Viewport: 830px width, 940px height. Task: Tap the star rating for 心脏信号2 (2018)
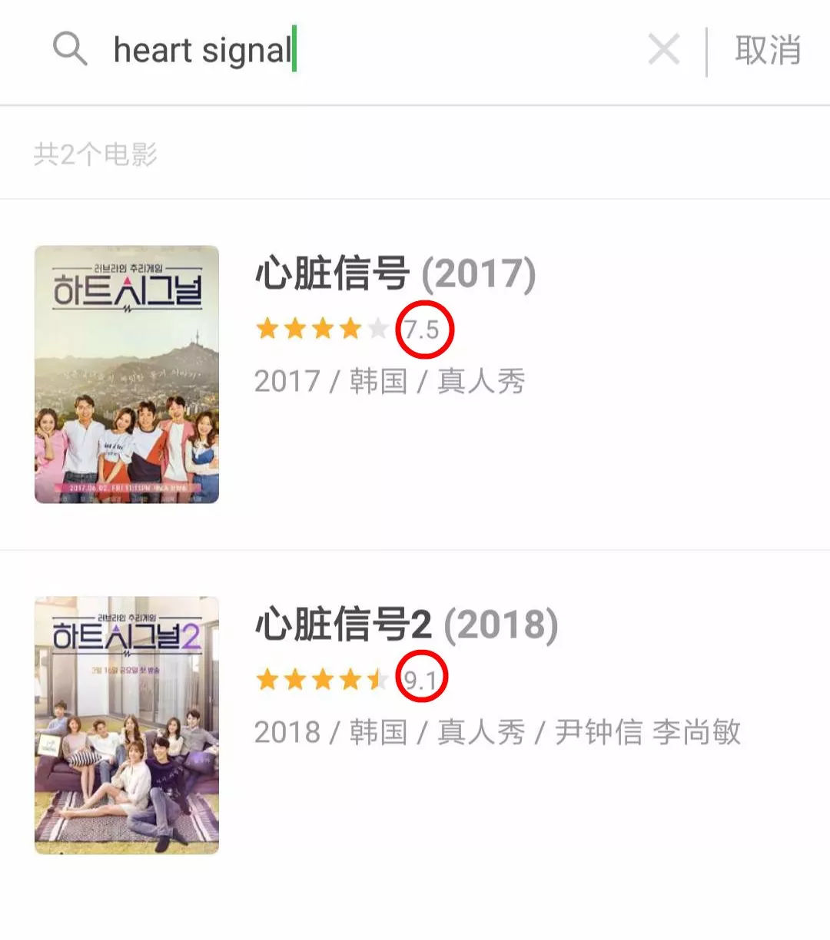coord(320,677)
